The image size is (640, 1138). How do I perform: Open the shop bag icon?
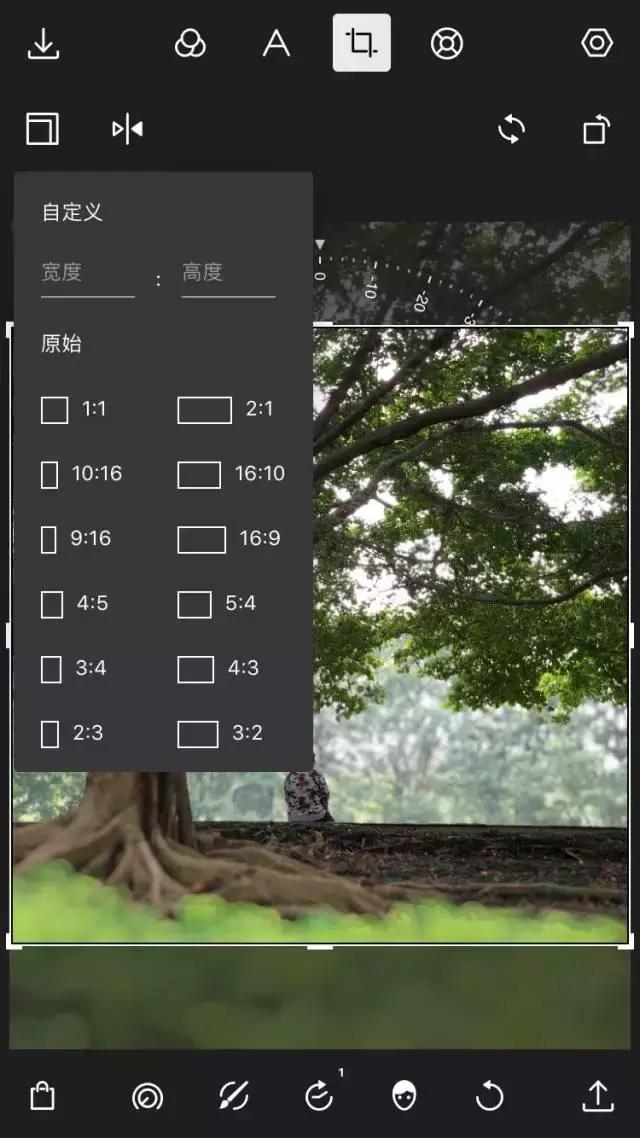[x=42, y=1096]
